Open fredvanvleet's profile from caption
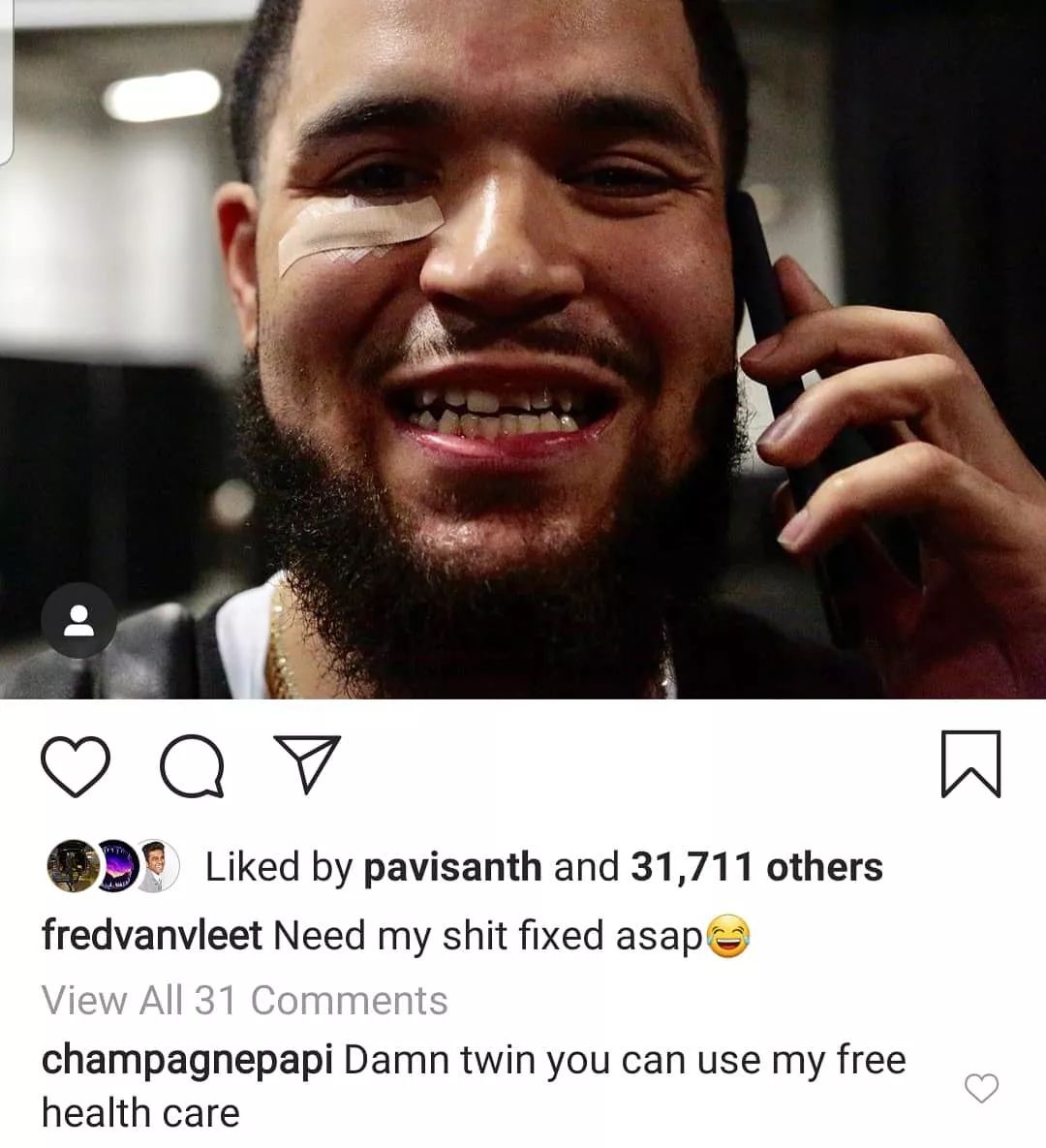 (152, 936)
